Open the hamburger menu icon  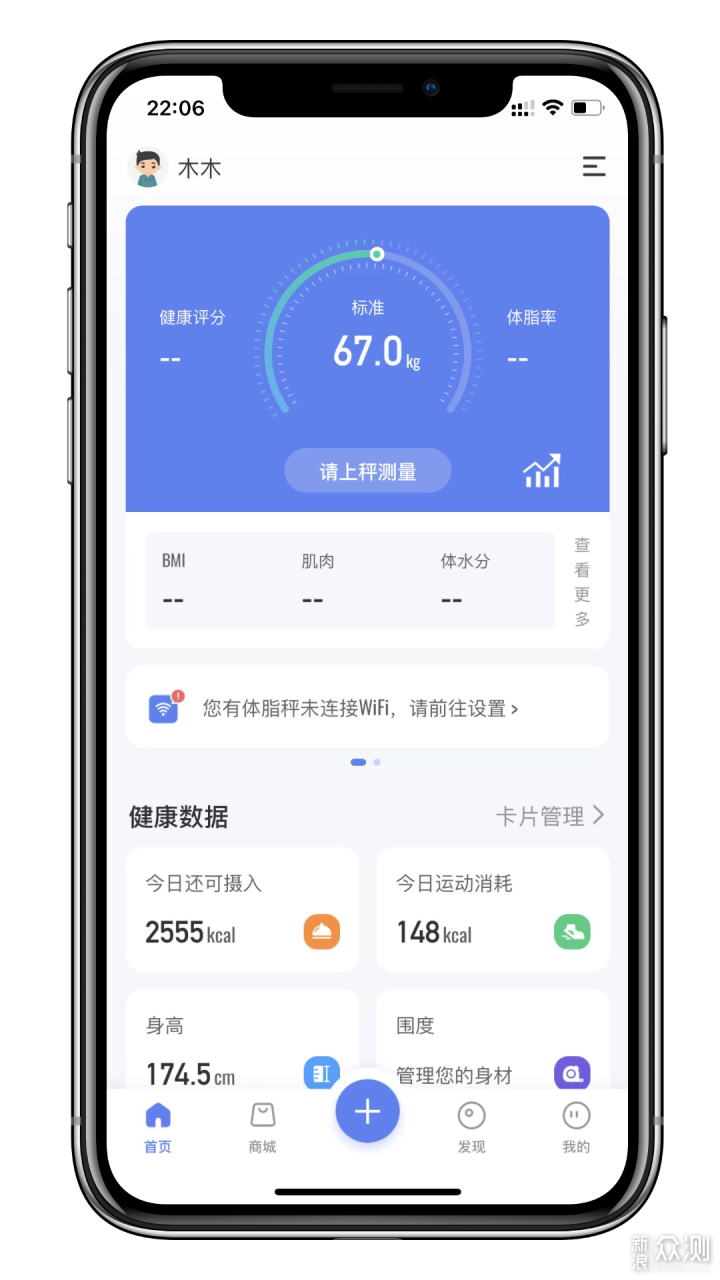pos(594,167)
